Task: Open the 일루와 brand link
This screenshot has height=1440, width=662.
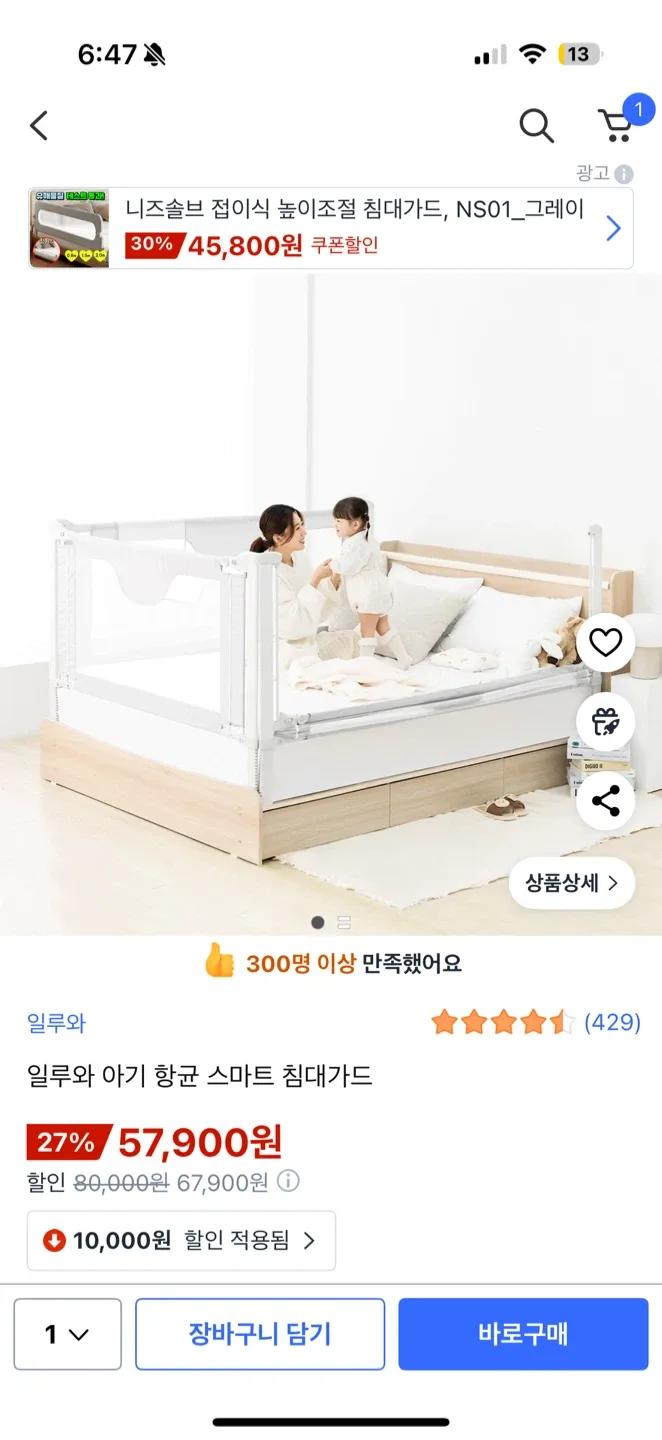Action: coord(56,1023)
